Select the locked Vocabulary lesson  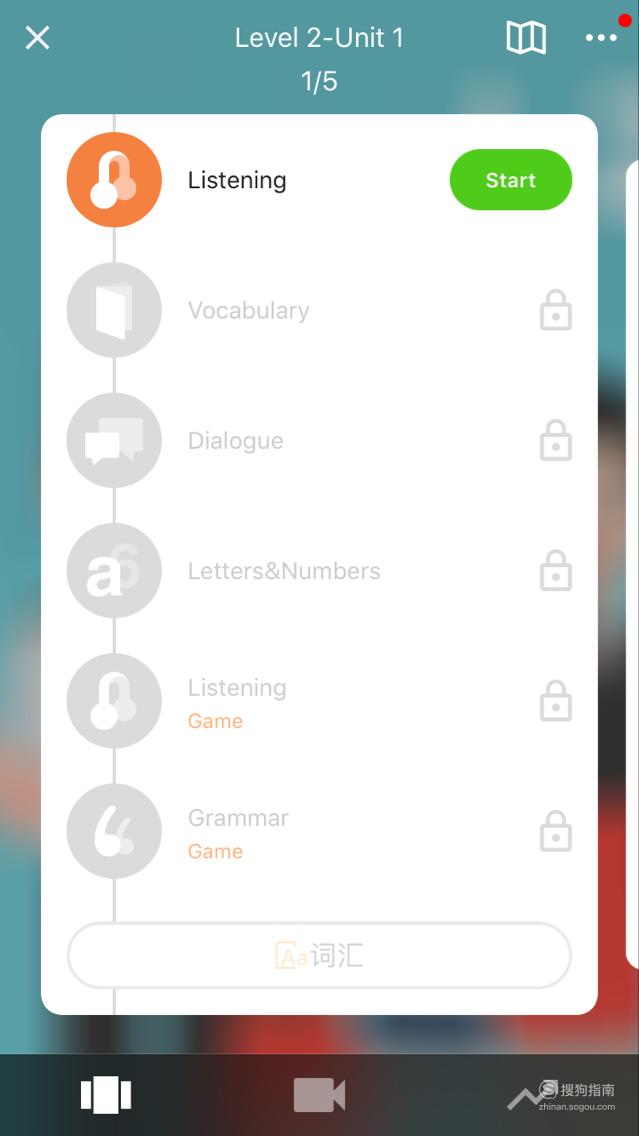(x=319, y=310)
